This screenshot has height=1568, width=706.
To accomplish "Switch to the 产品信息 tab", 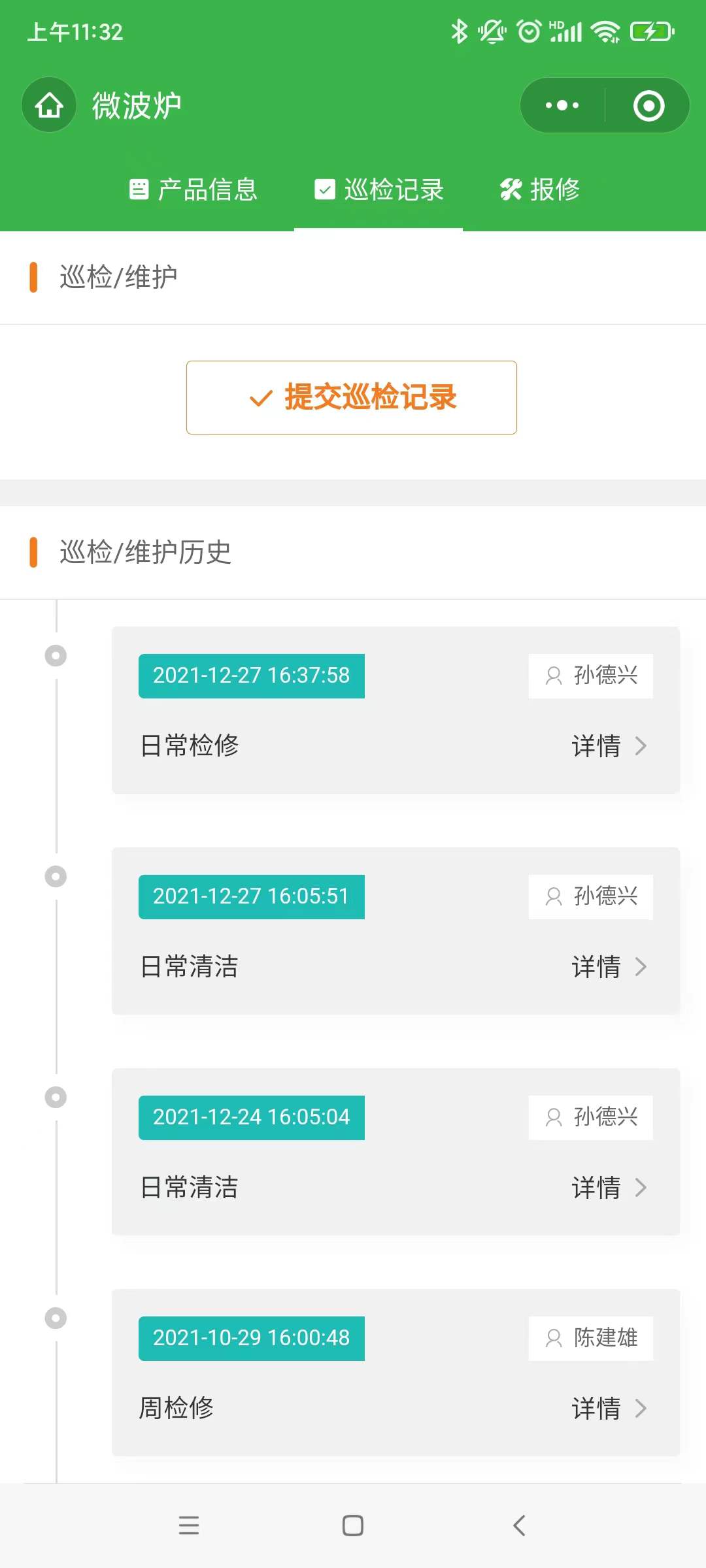I will [193, 189].
